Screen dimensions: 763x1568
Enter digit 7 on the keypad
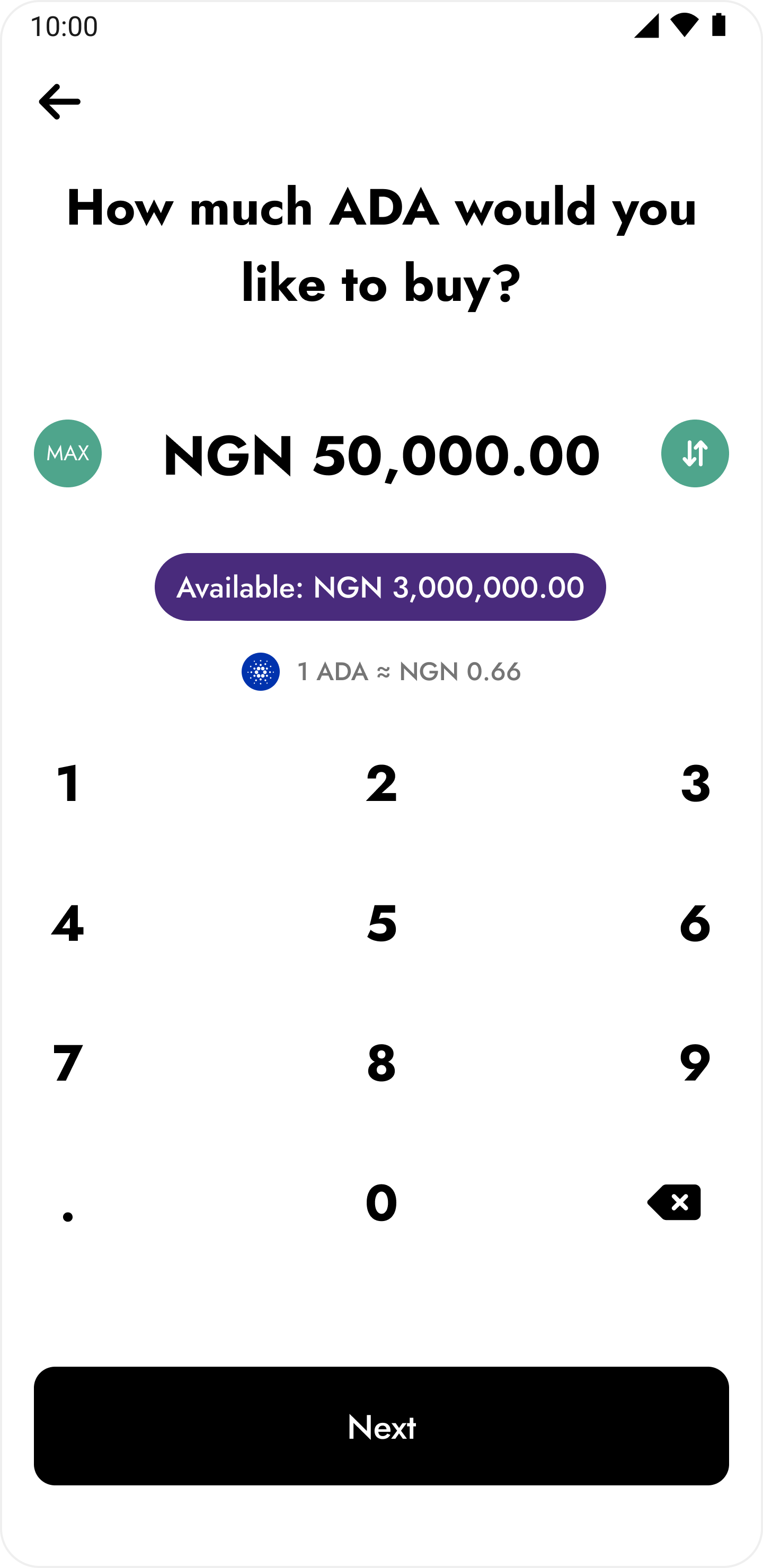[x=68, y=1063]
